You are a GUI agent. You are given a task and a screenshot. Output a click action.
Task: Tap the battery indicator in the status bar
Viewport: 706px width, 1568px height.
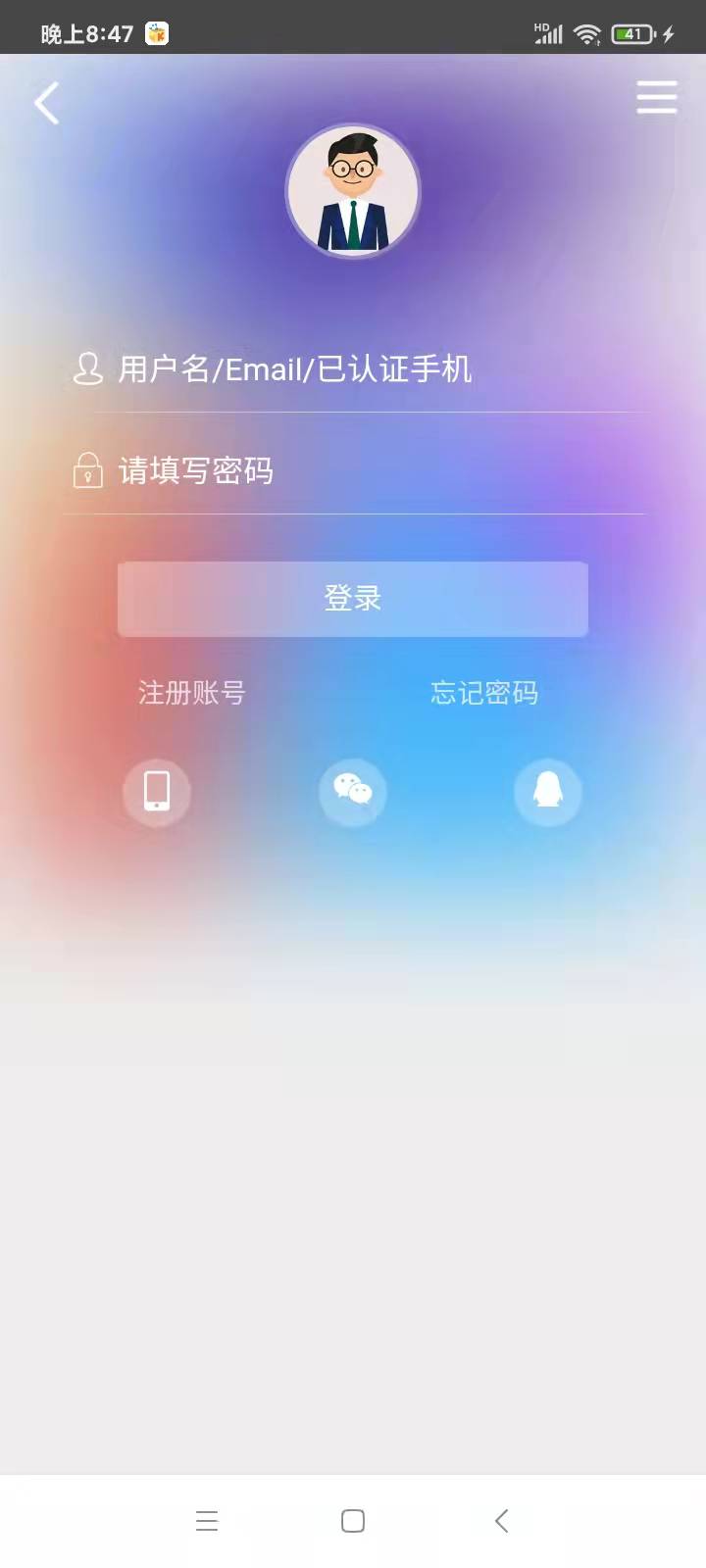632,32
